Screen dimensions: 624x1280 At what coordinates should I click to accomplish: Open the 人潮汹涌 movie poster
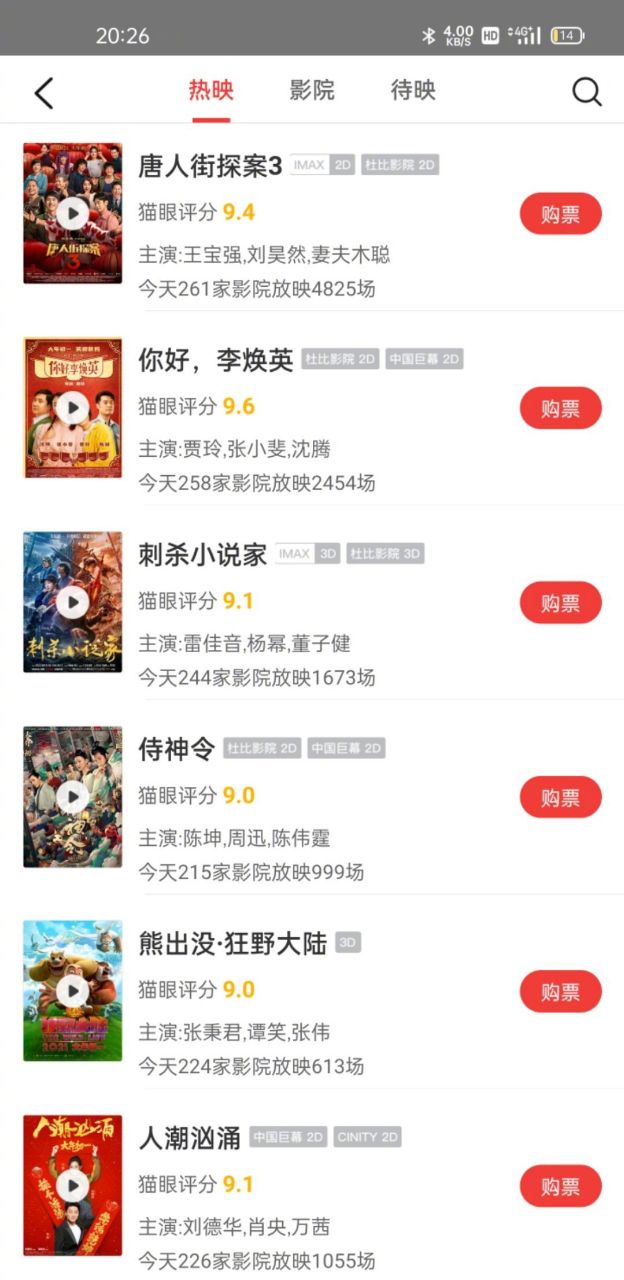(72, 1186)
